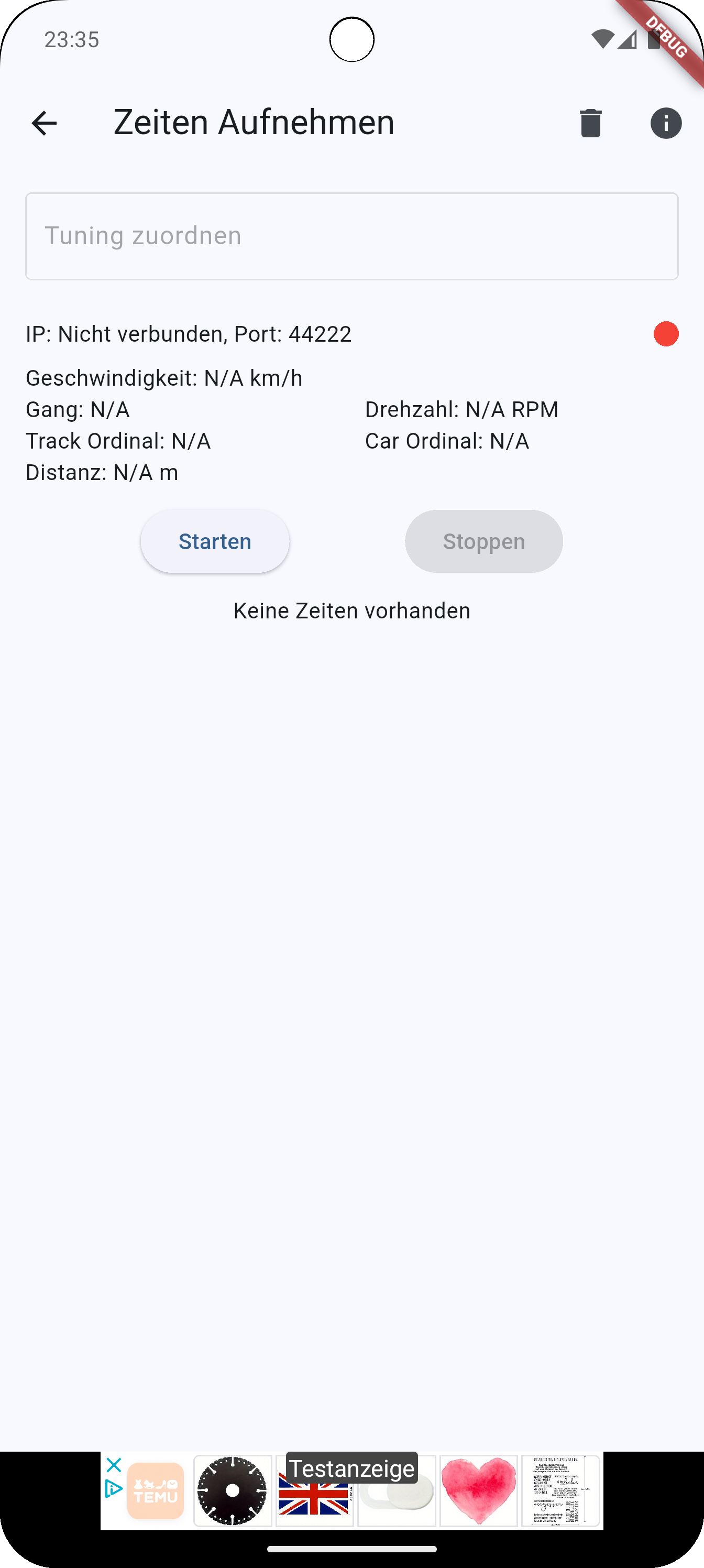Open the info icon
The image size is (704, 1568).
coord(666,124)
